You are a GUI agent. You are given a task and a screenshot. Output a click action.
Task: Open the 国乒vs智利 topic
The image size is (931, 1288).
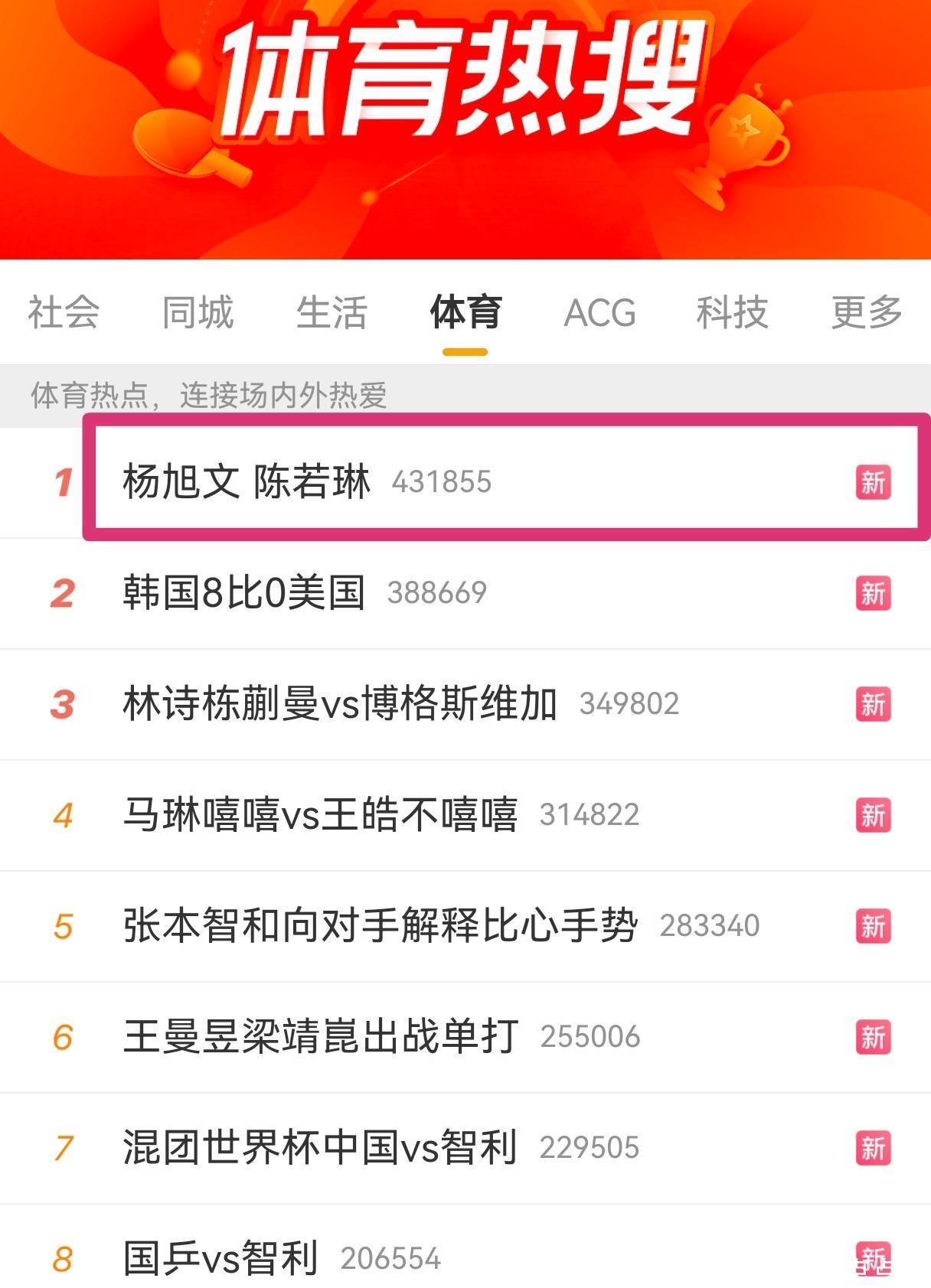(x=220, y=1257)
